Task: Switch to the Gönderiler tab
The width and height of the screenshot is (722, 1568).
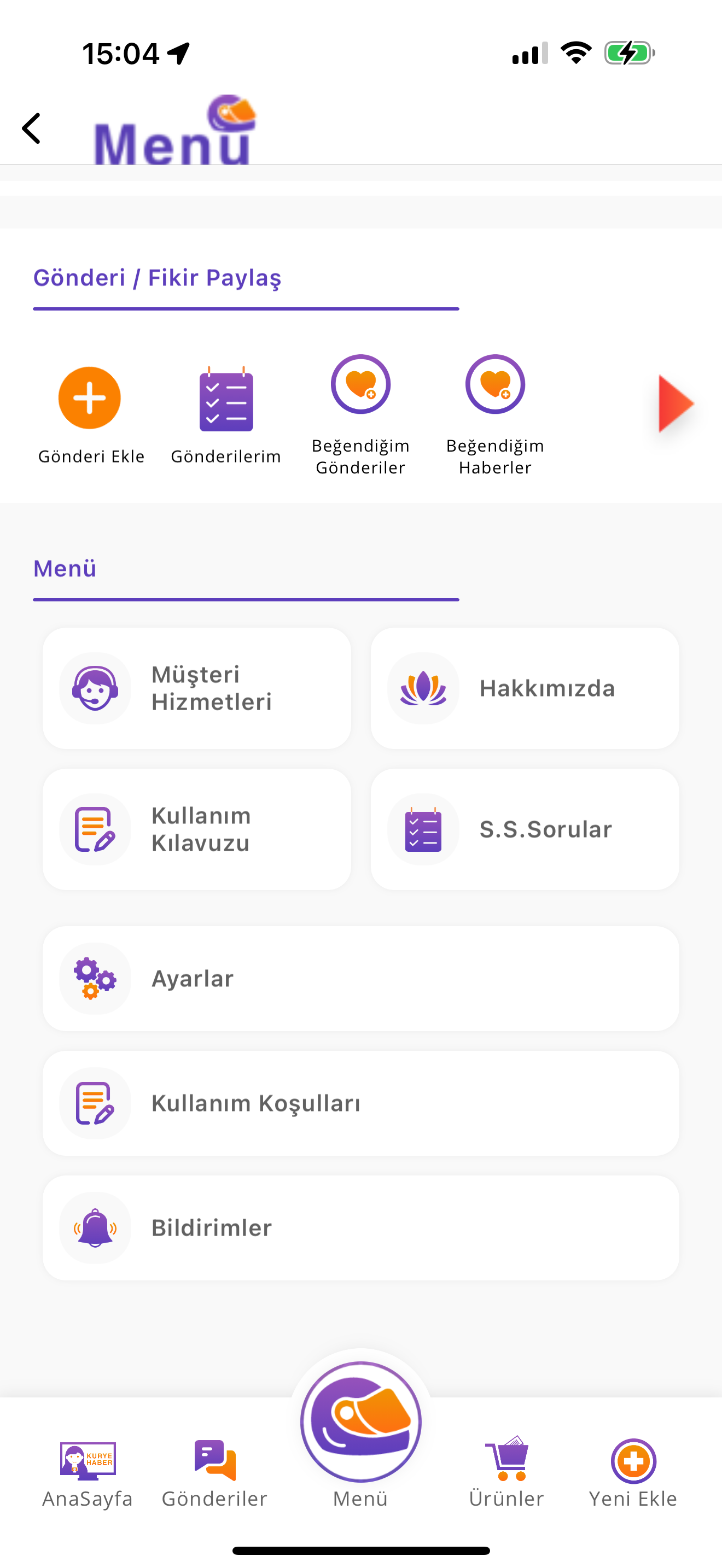Action: (x=214, y=1472)
